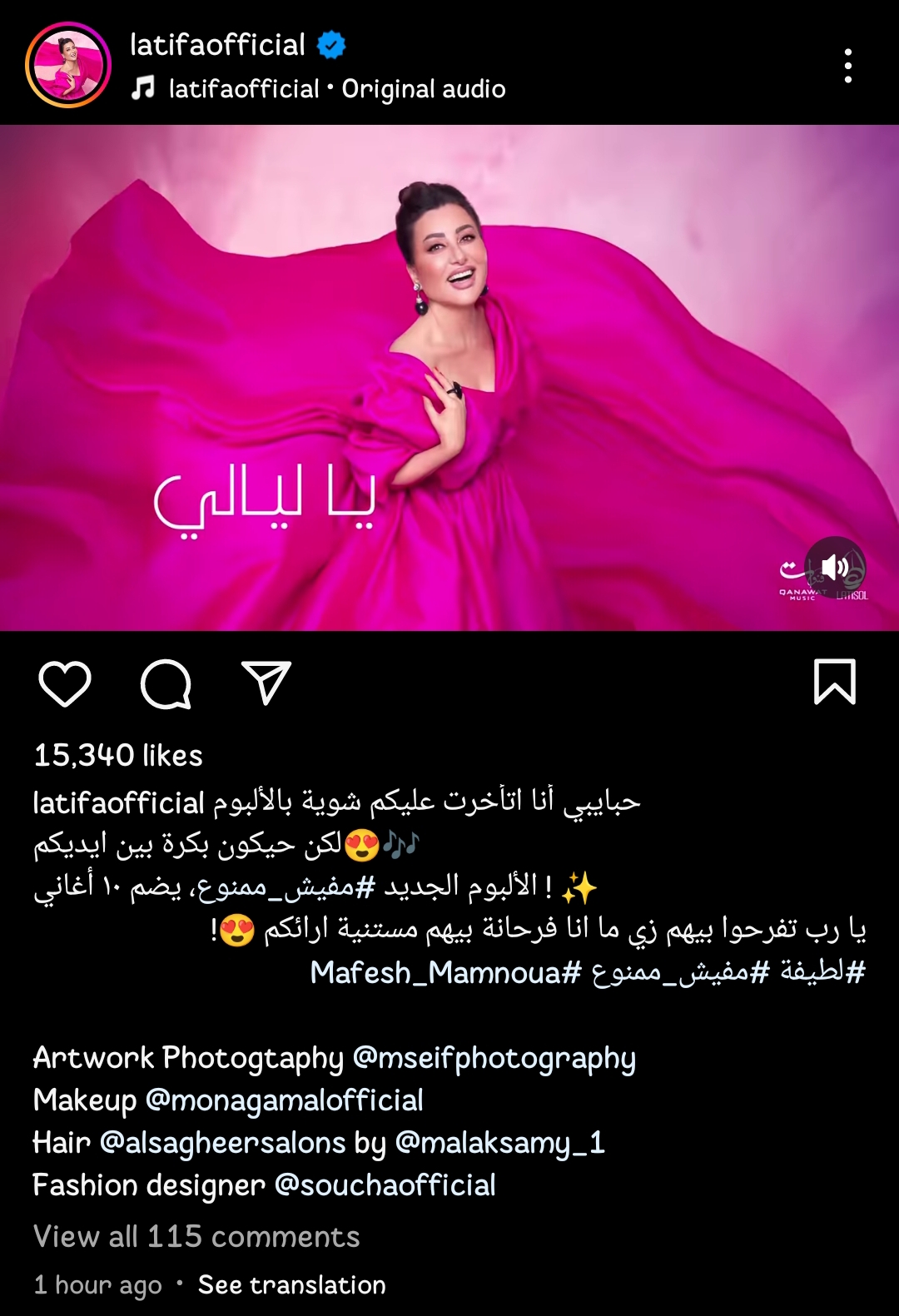Toggle the video sound icon
The height and width of the screenshot is (1316, 899).
click(835, 569)
